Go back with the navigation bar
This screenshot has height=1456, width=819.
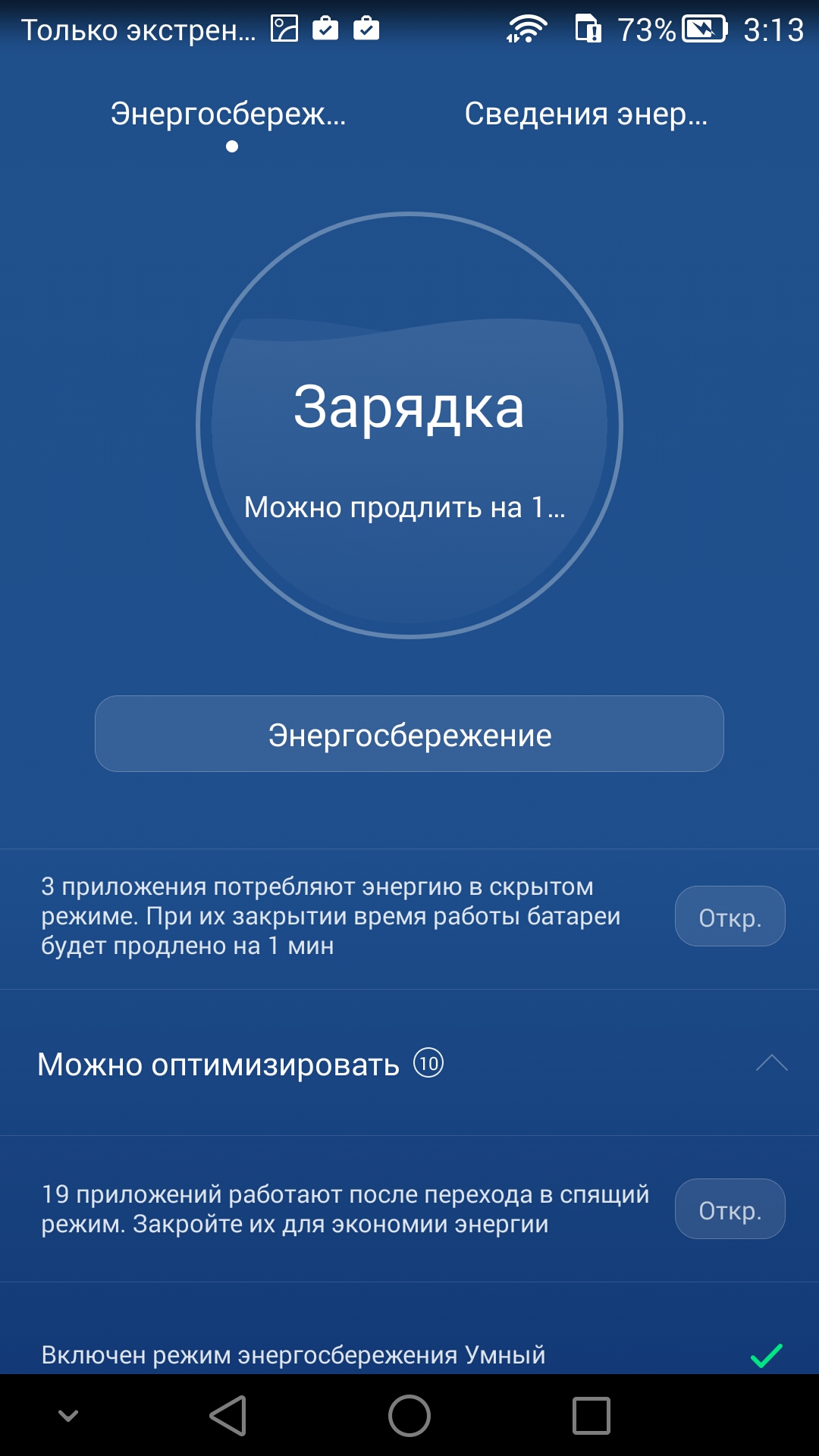click(228, 1416)
